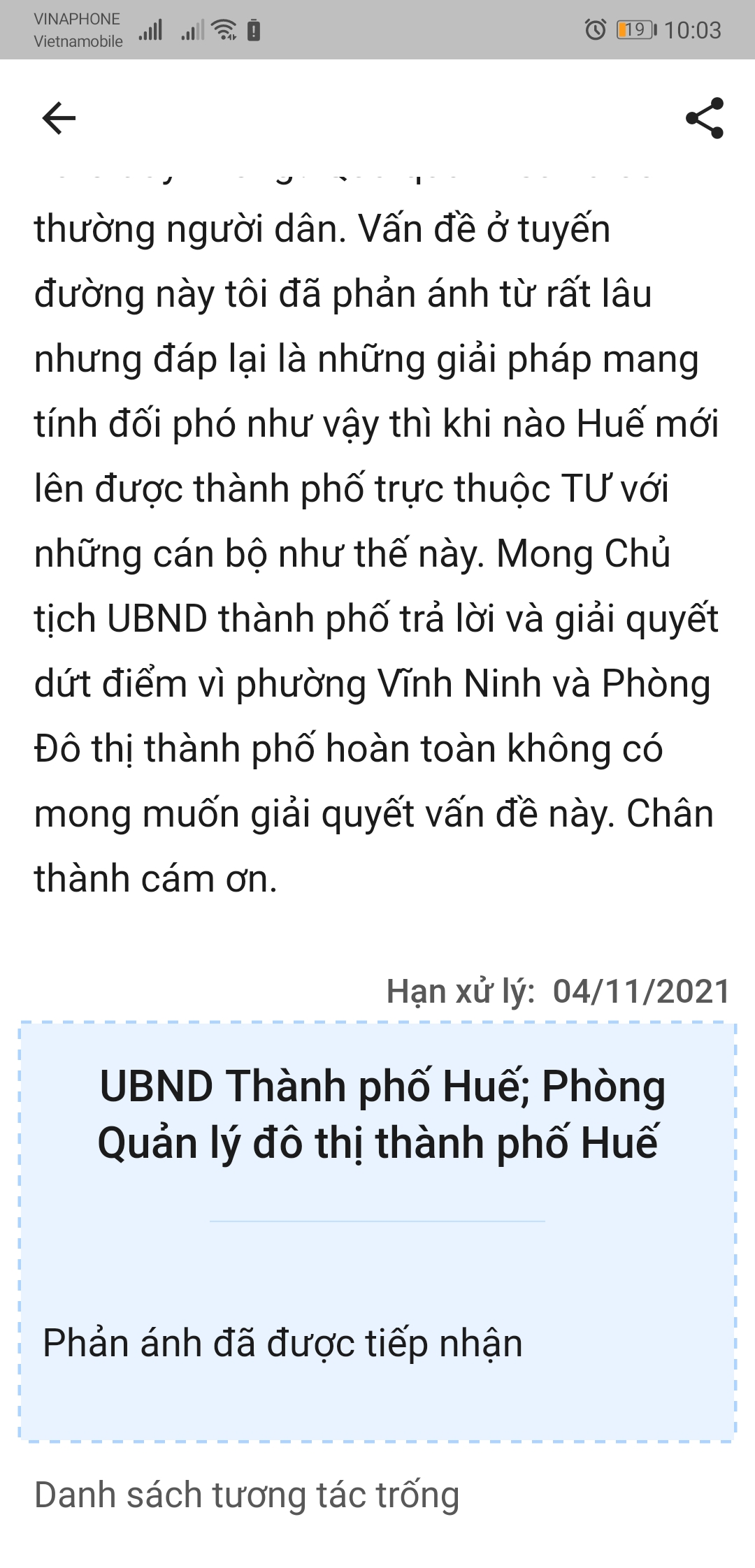Share this citizen report

(704, 117)
